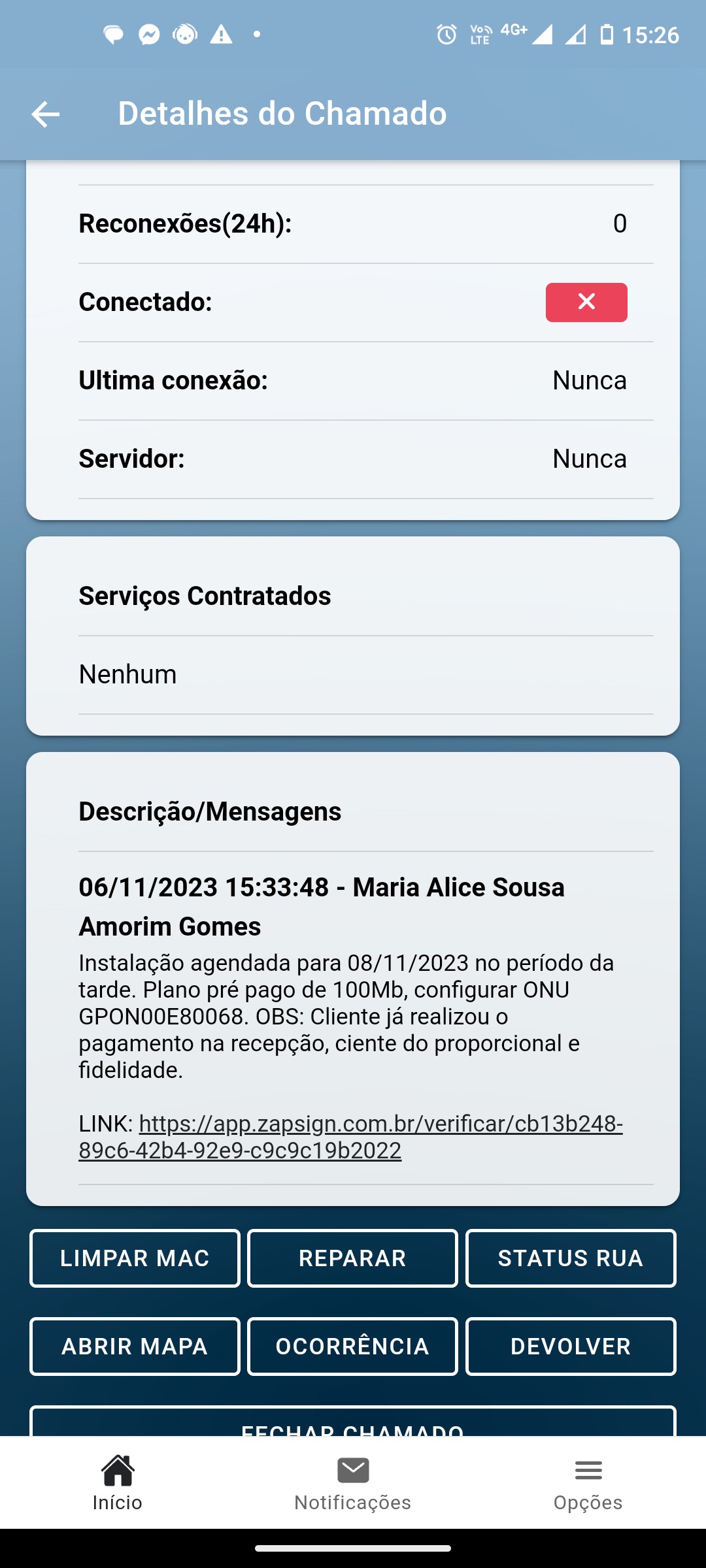Tap ABRIR MAPA to view the map
The height and width of the screenshot is (1568, 706).
point(135,1347)
